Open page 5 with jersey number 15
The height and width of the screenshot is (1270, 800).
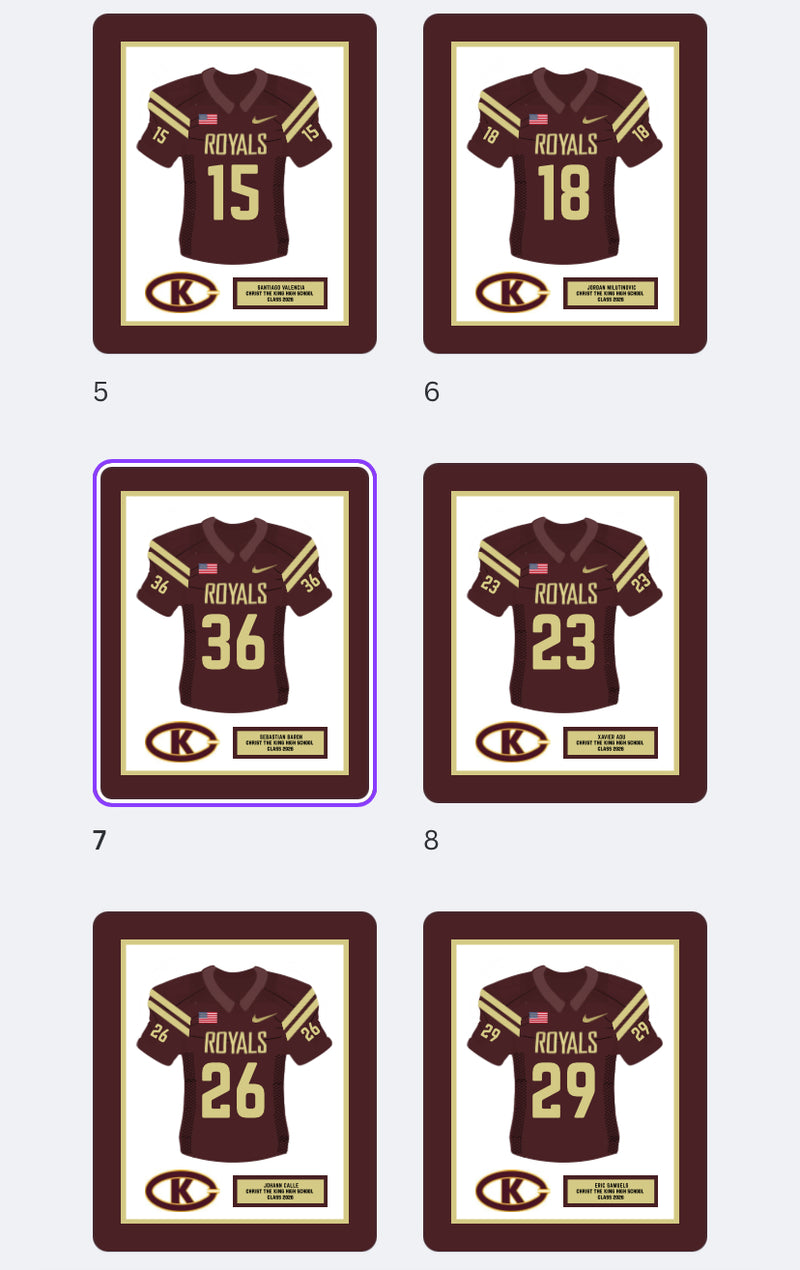tap(235, 183)
